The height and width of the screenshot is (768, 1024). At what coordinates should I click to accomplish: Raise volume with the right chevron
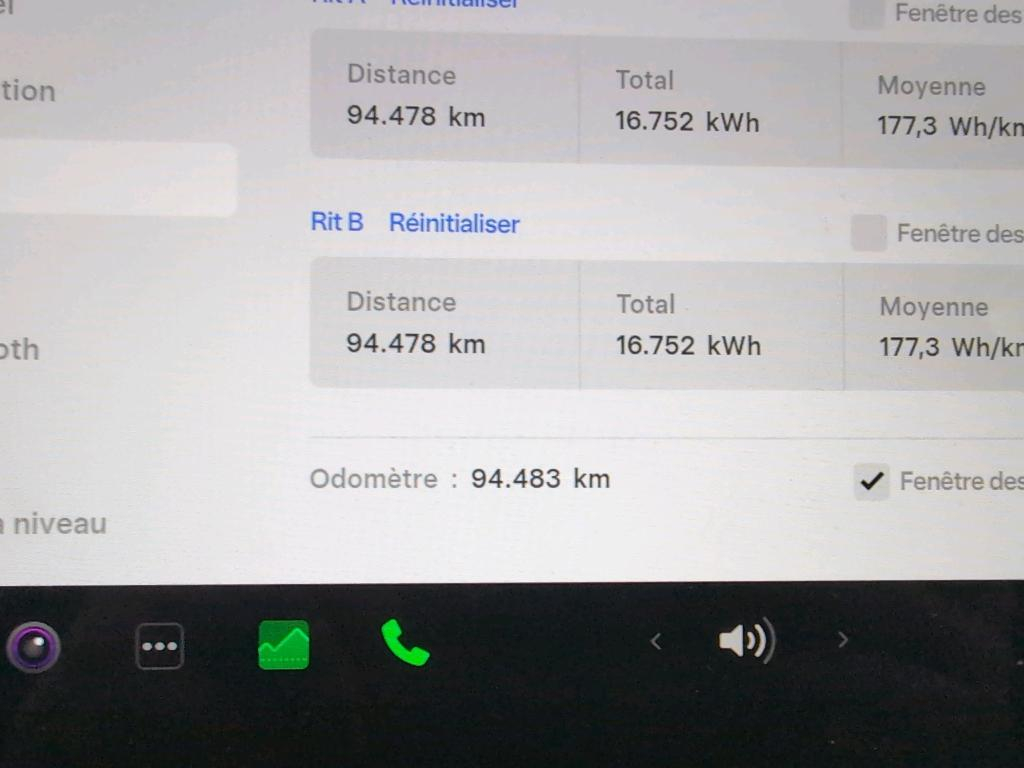pos(842,640)
